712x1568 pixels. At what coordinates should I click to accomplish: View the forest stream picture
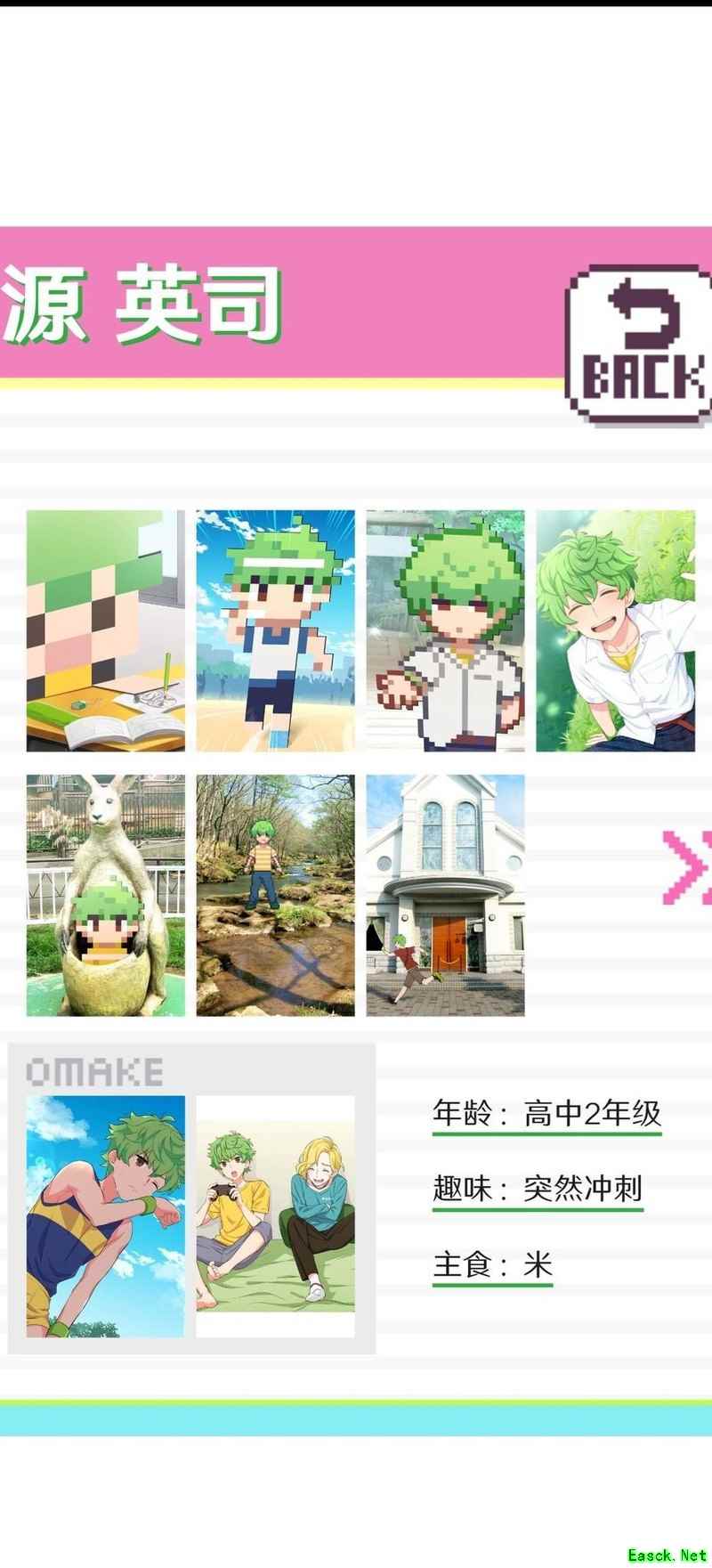(x=275, y=895)
